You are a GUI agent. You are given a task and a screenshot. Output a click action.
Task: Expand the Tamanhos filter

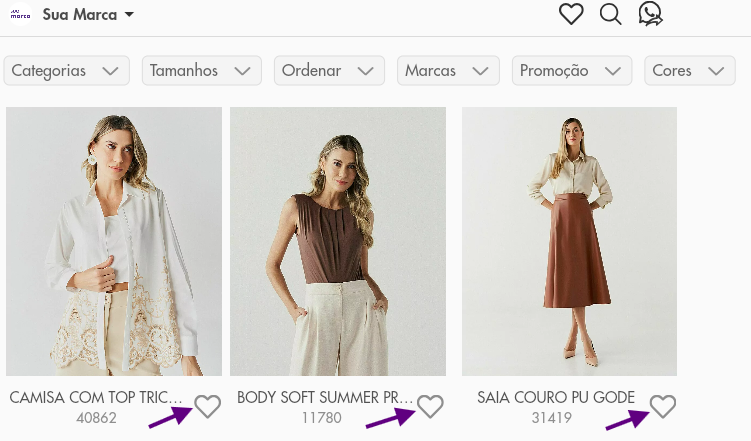(x=201, y=71)
